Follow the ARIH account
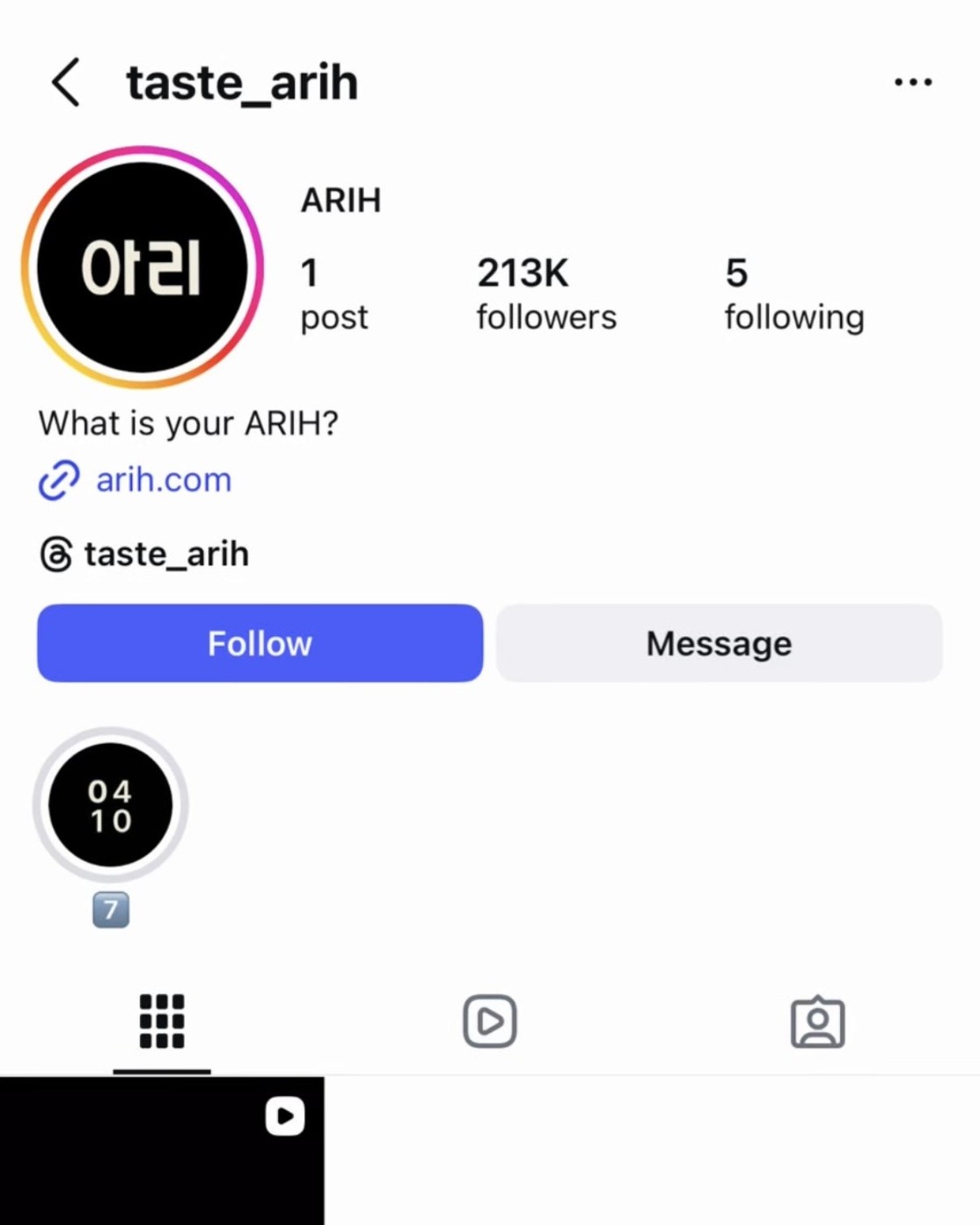 point(260,643)
